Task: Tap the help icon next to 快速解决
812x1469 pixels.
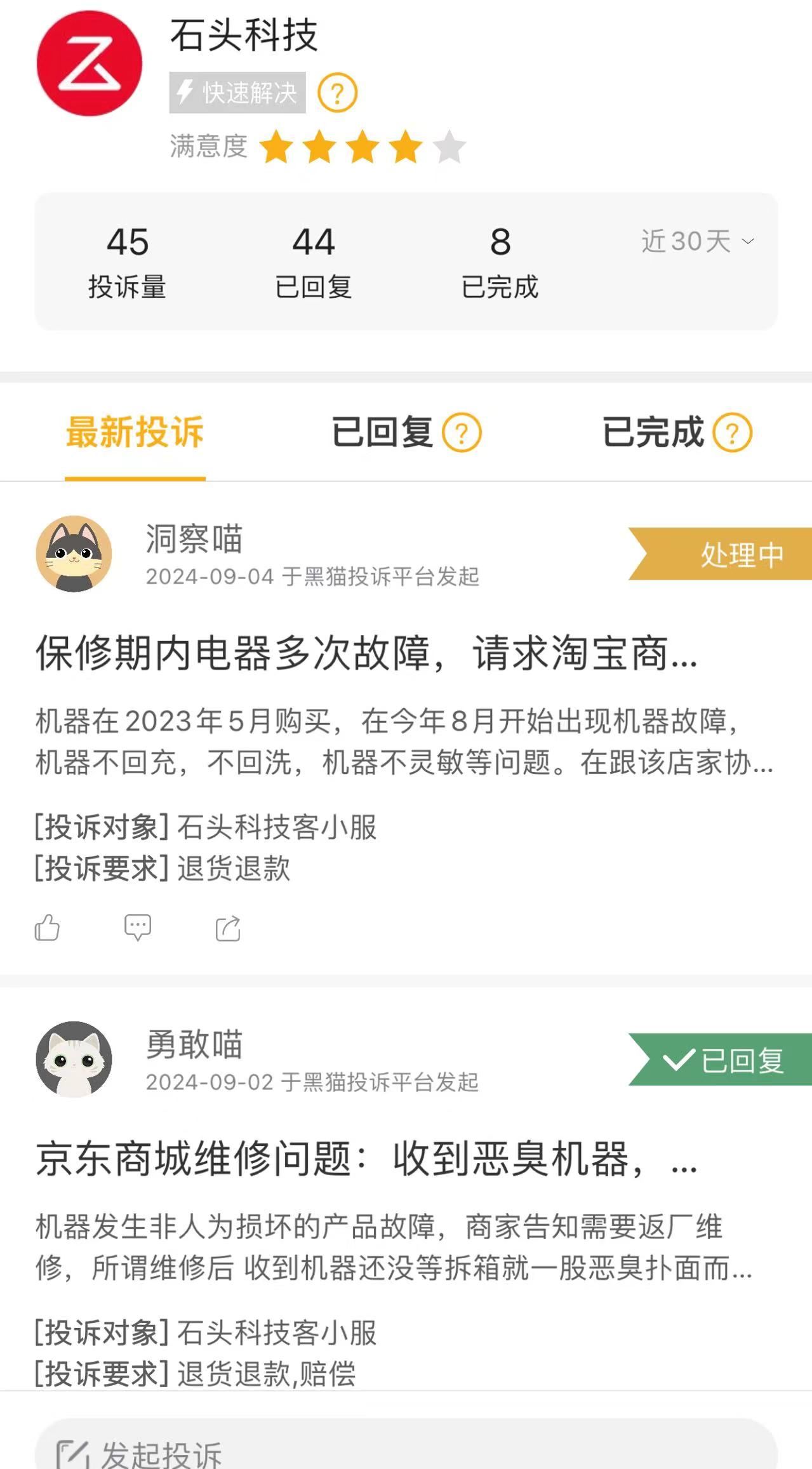Action: [337, 93]
